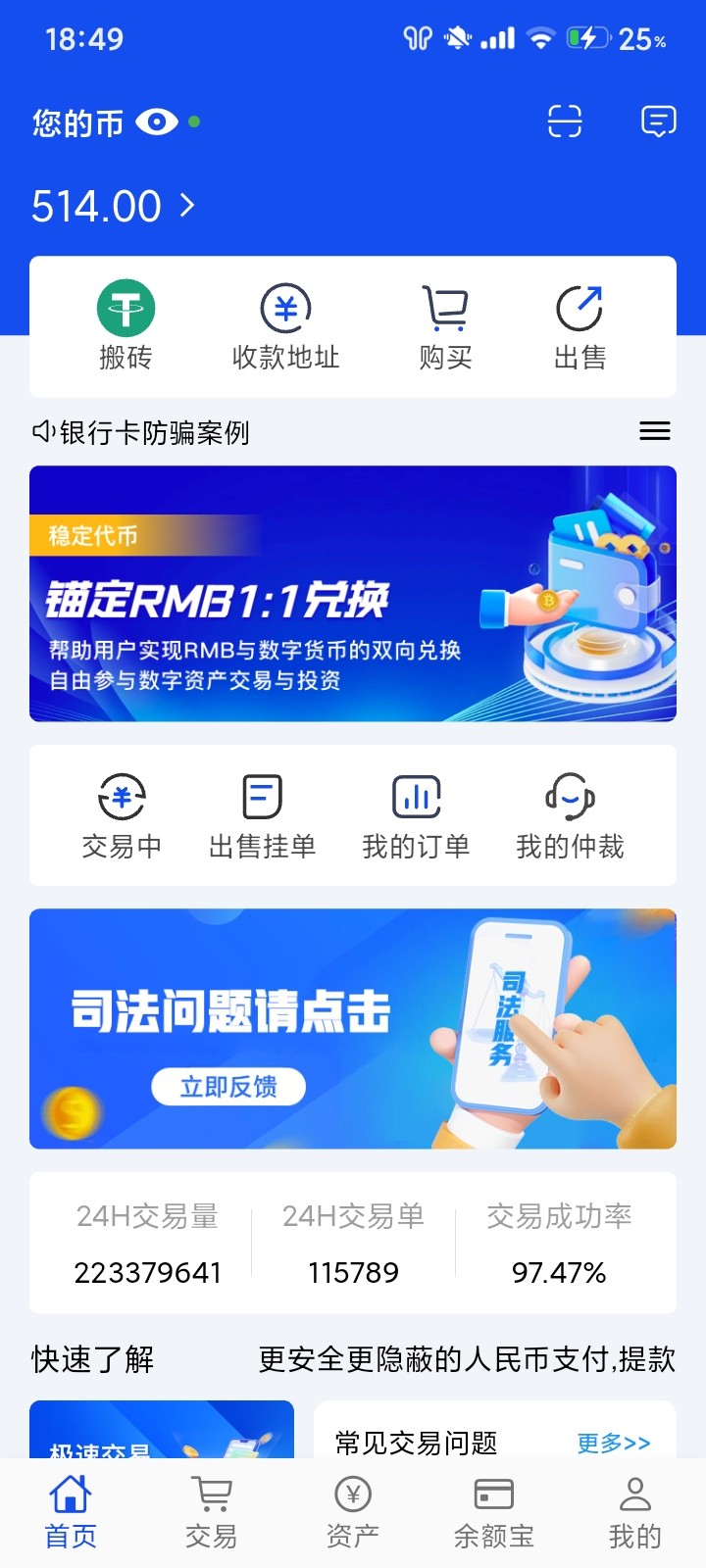The width and height of the screenshot is (706, 1568).
Task: Tap the 立即反馈 feedback button
Action: 228,1087
